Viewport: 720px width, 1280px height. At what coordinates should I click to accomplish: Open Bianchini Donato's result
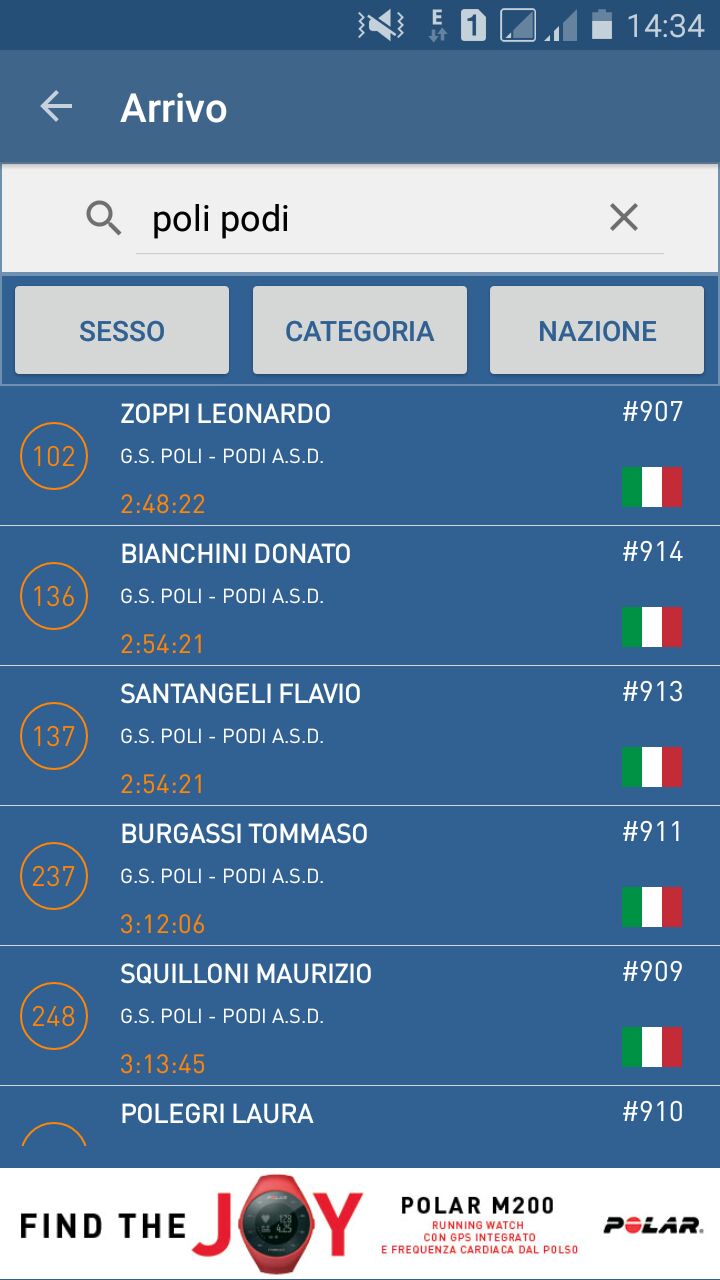click(360, 596)
